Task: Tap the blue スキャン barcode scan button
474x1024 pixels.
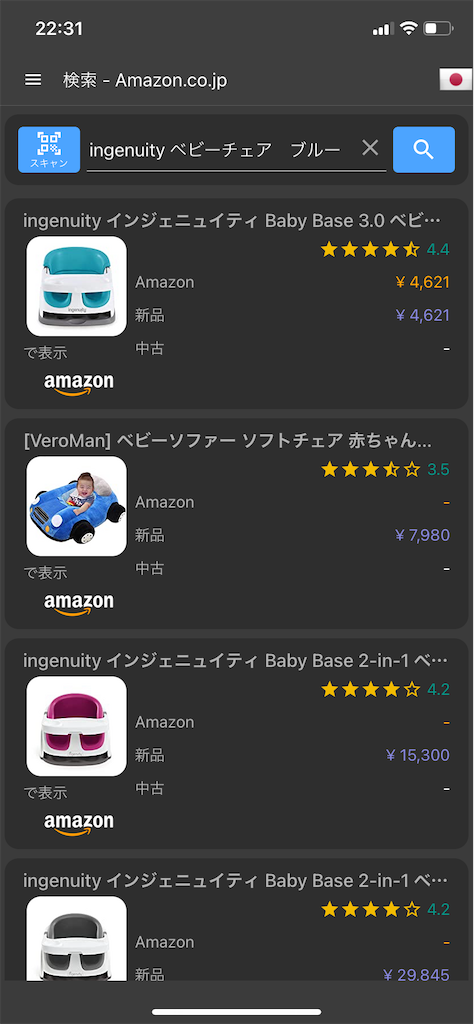Action: (x=49, y=150)
